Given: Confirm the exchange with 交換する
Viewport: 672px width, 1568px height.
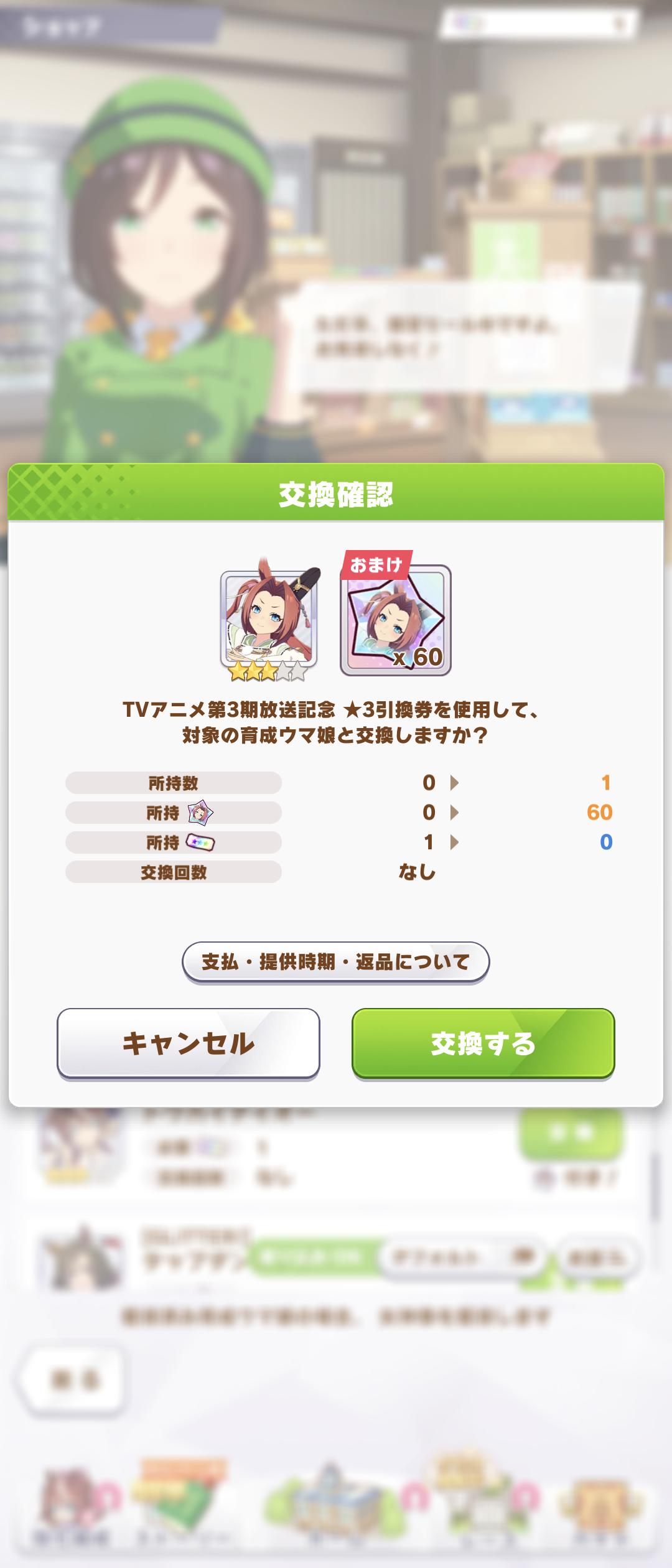Looking at the screenshot, I should click(483, 1043).
